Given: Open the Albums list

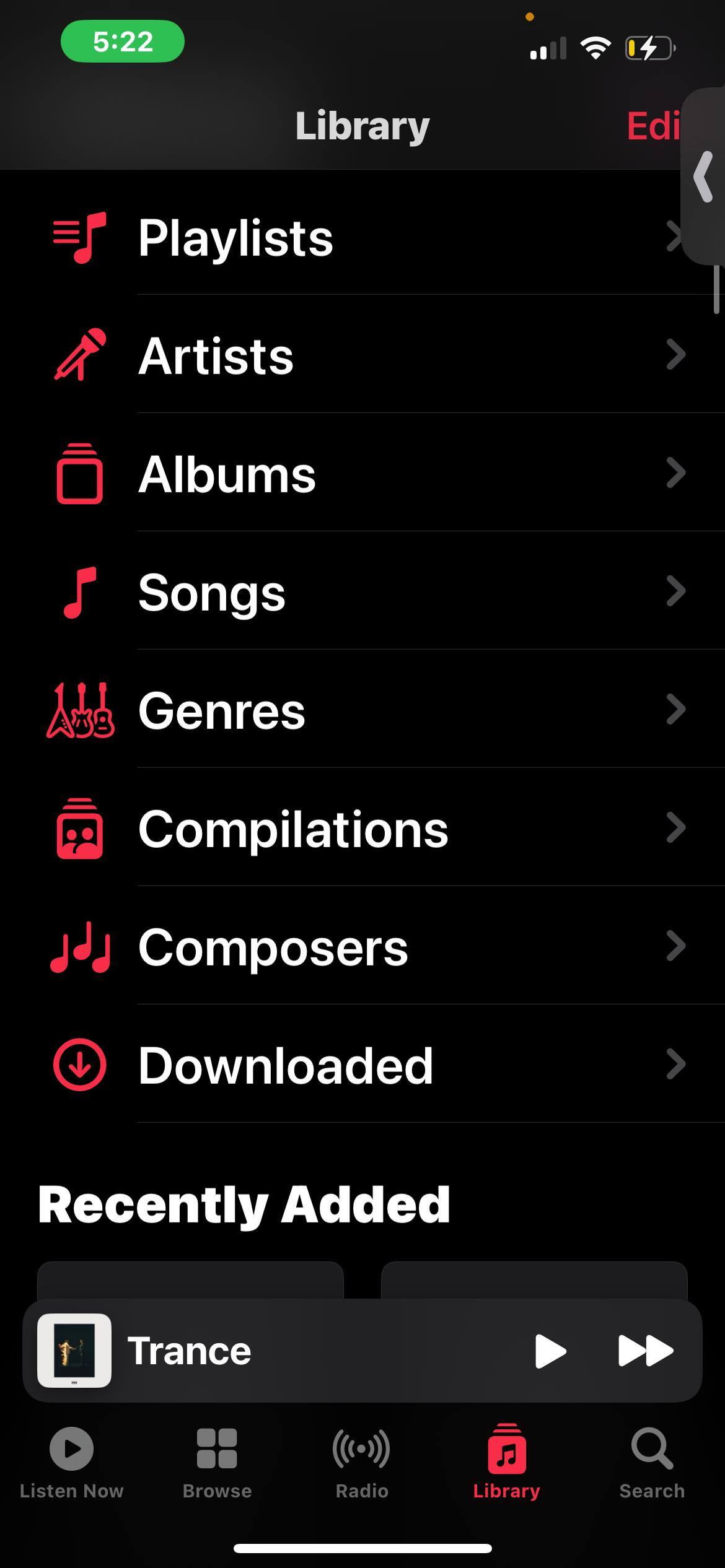Looking at the screenshot, I should click(227, 474).
